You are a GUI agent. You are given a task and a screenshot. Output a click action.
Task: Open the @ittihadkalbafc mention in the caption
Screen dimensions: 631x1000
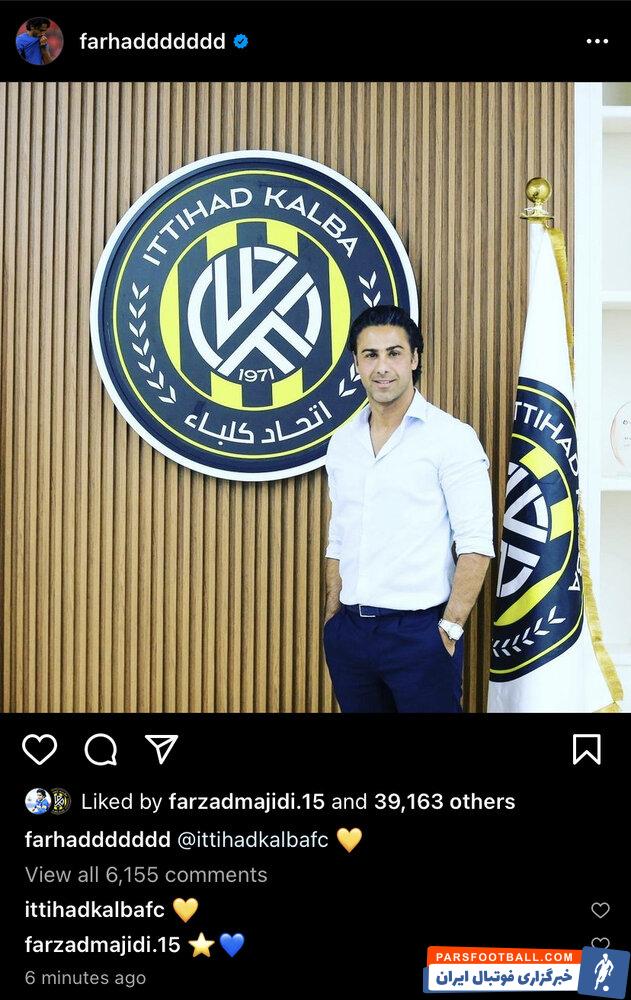[252, 840]
